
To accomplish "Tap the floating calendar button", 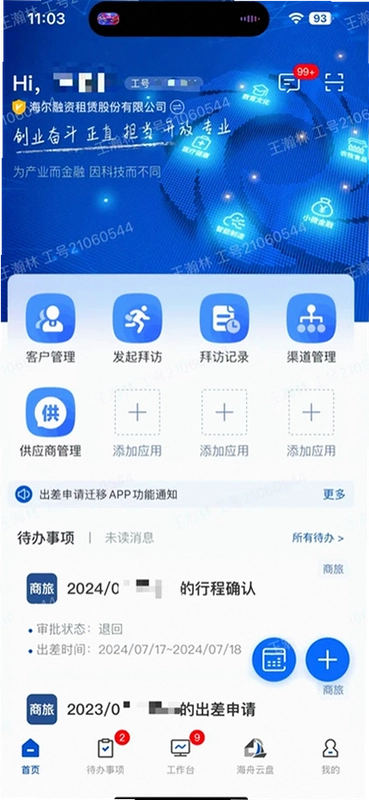I will point(274,659).
